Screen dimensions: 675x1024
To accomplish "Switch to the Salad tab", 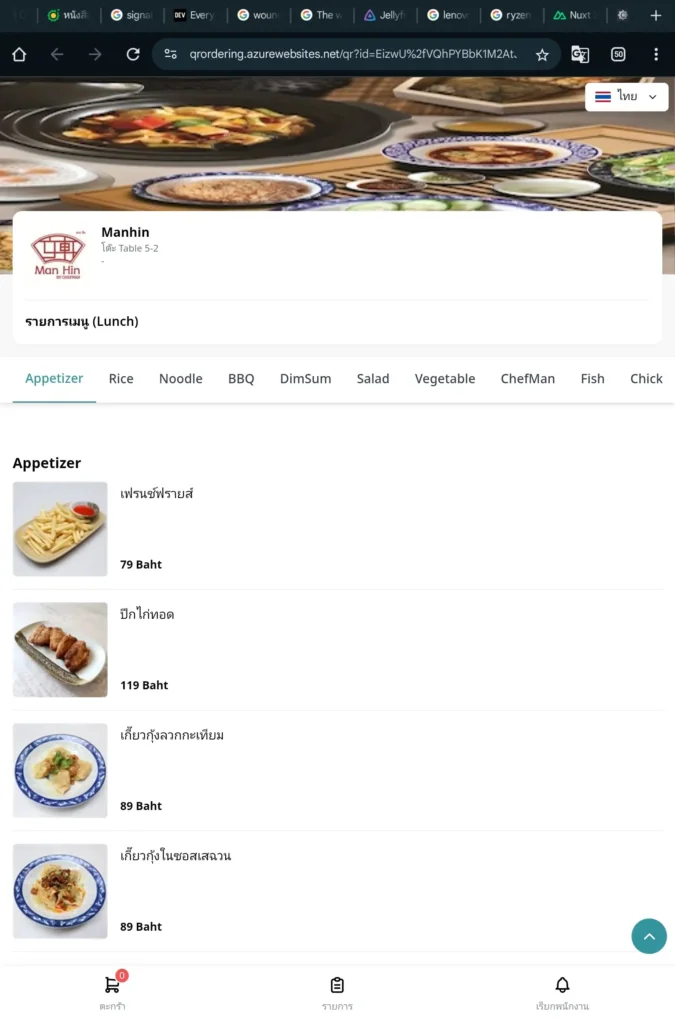I will (373, 379).
